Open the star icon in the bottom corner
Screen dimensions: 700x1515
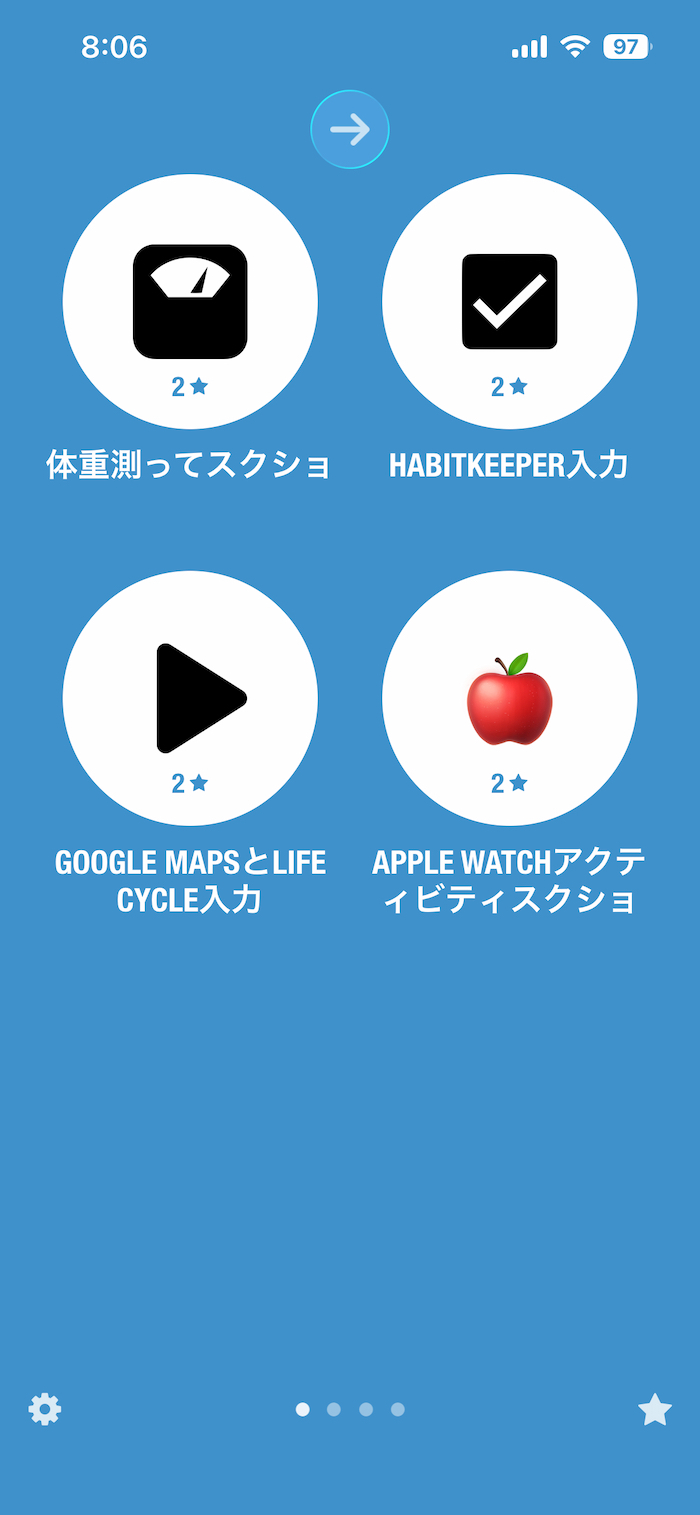tap(655, 1409)
